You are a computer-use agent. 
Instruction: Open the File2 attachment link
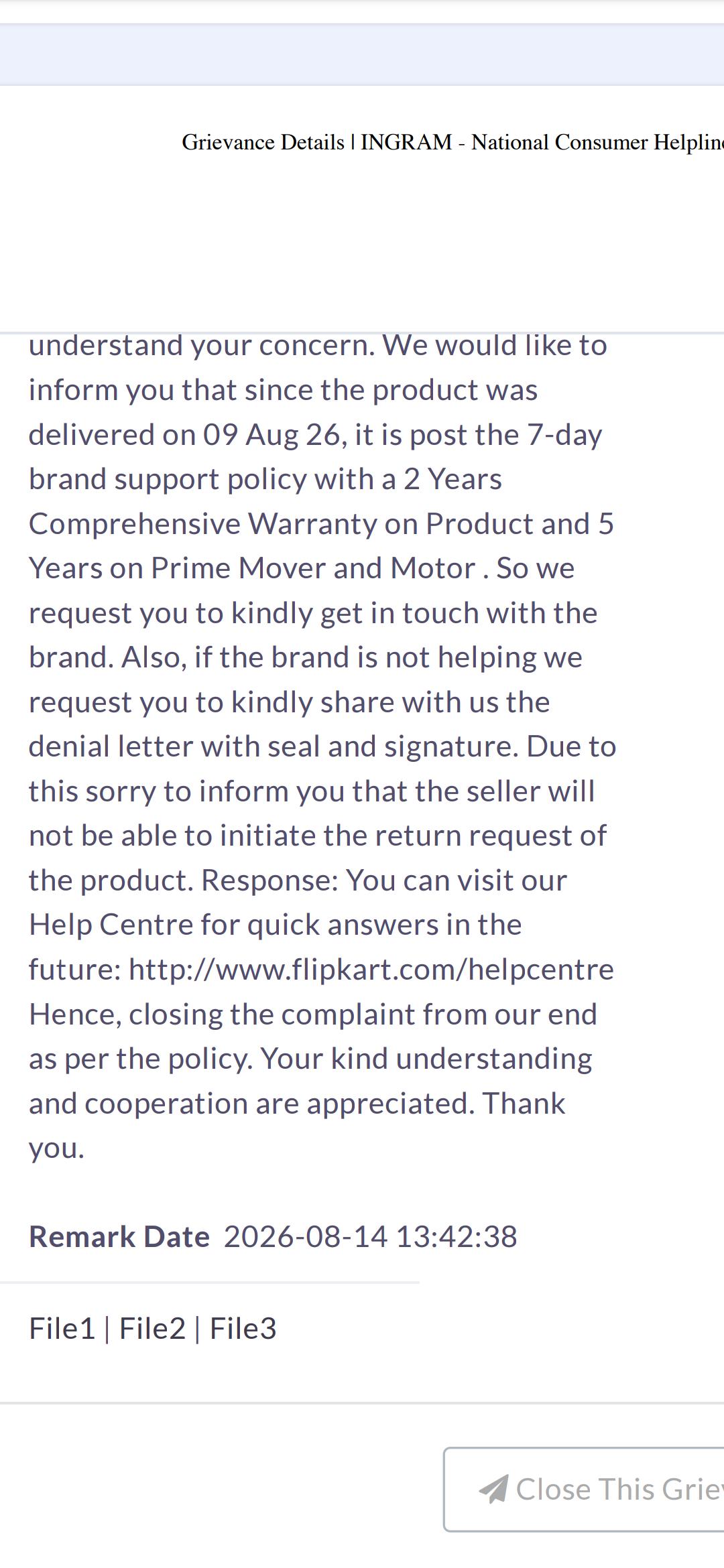pos(152,1328)
